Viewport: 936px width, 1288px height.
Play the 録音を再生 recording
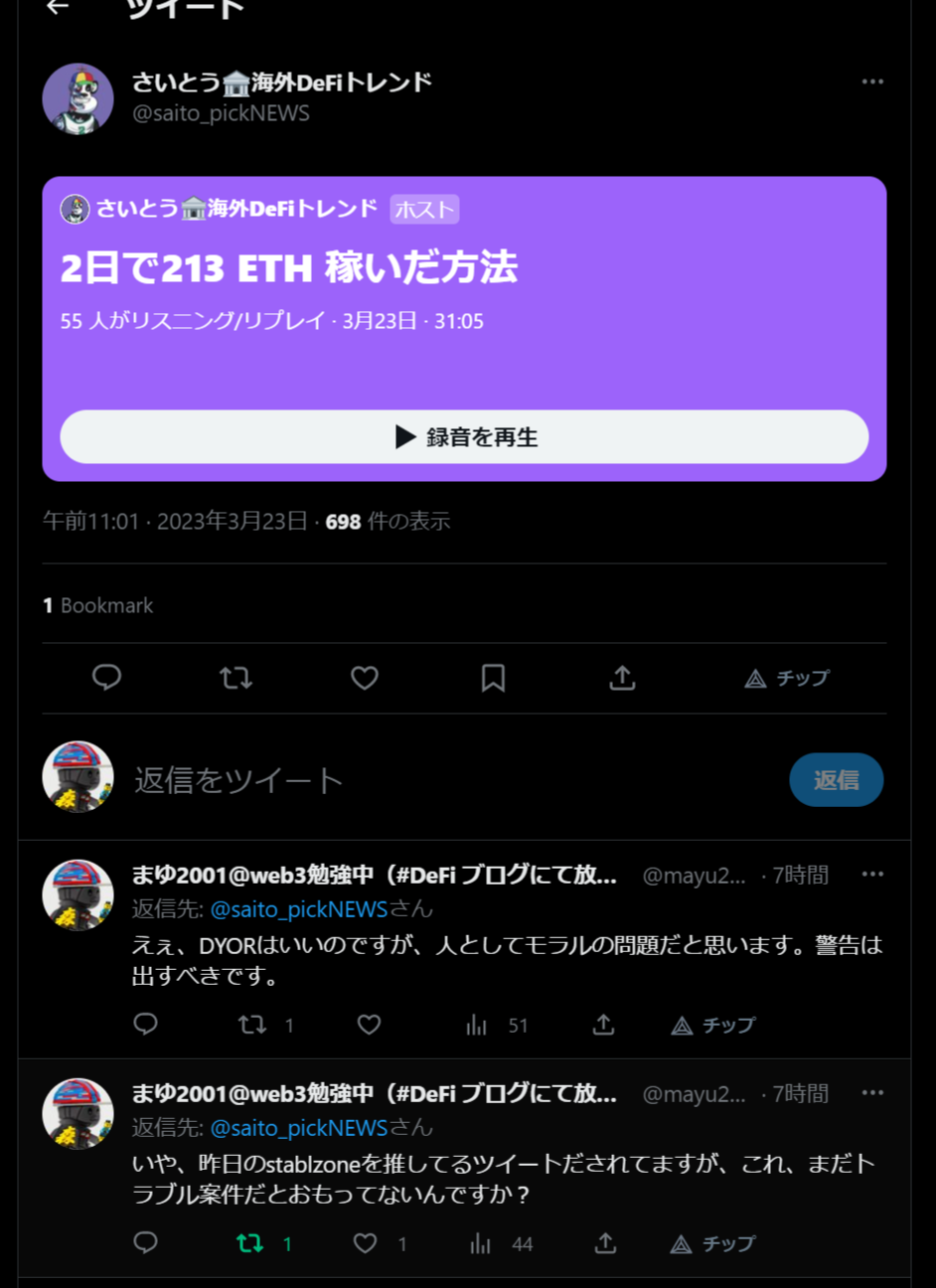point(464,437)
